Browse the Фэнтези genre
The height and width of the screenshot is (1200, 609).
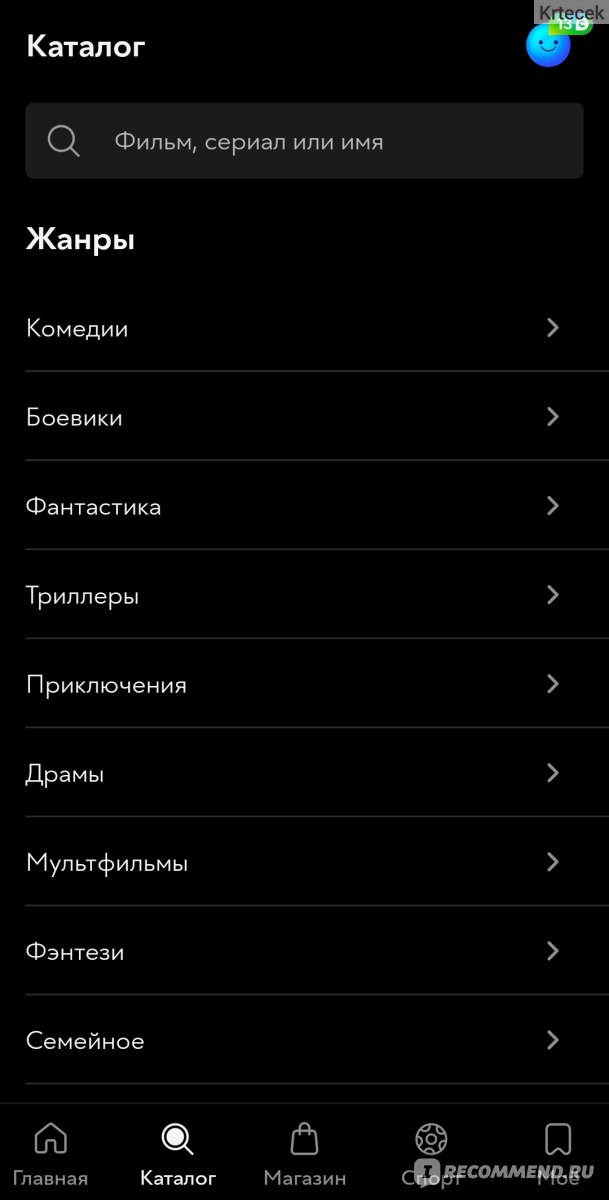tap(304, 951)
